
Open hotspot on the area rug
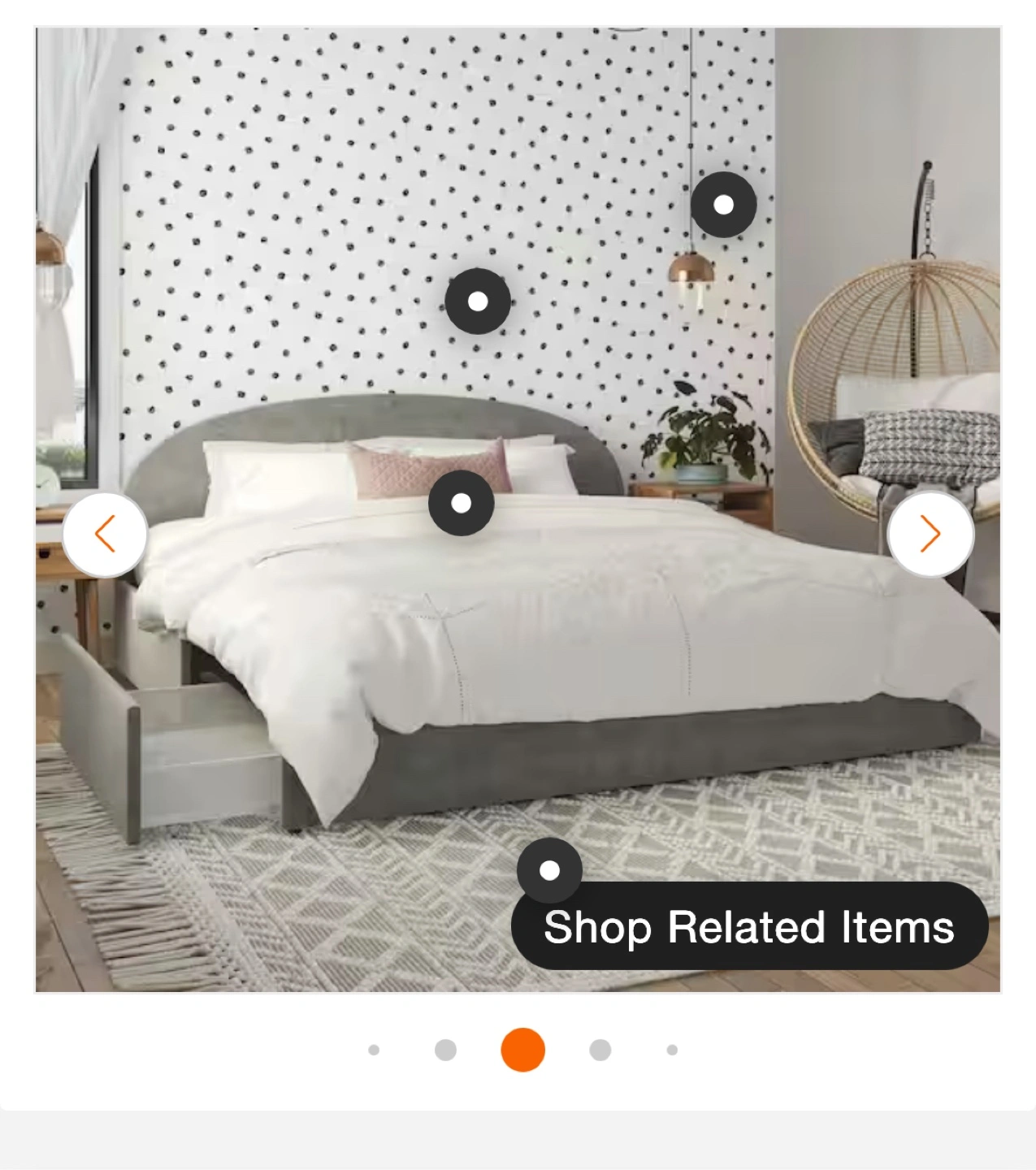549,870
